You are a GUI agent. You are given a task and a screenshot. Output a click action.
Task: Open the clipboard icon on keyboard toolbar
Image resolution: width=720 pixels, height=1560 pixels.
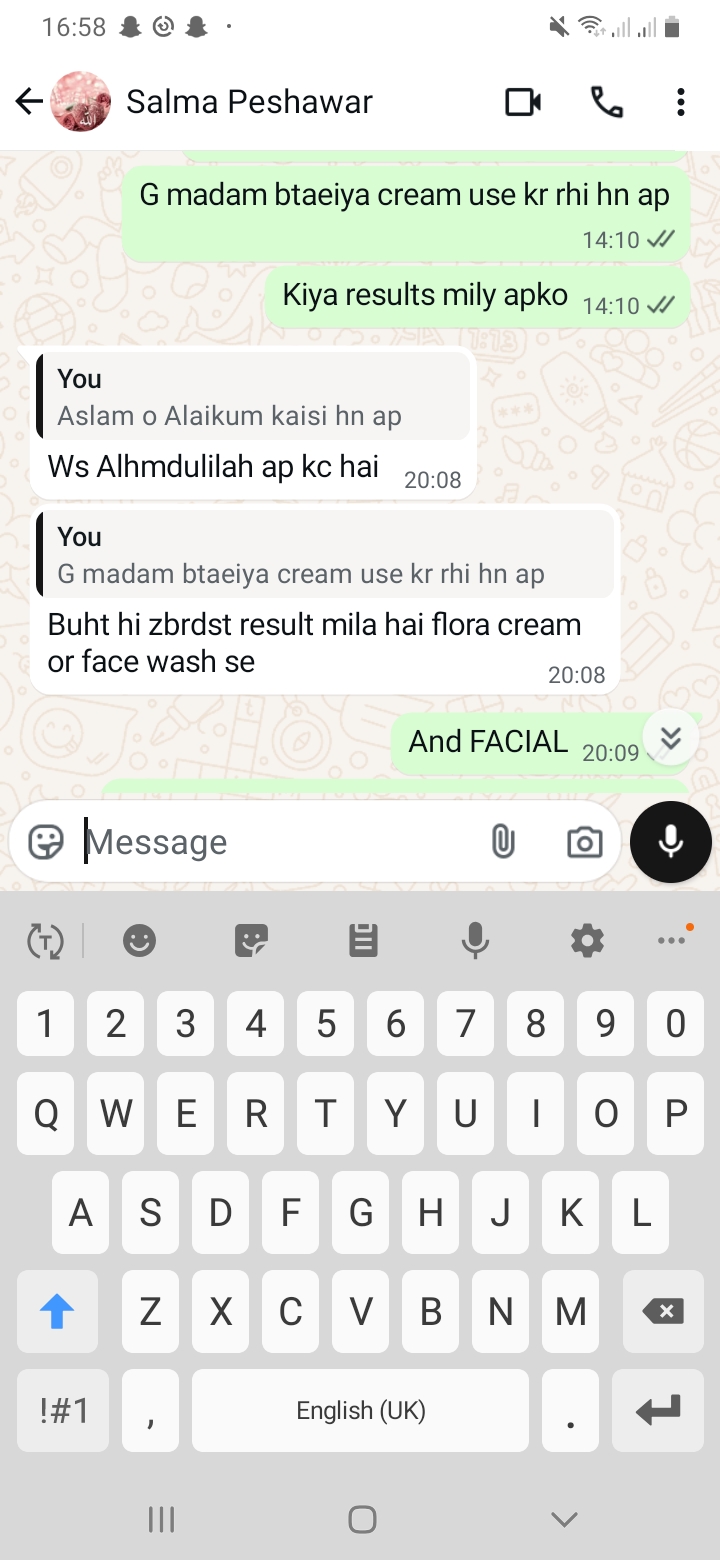pos(363,940)
